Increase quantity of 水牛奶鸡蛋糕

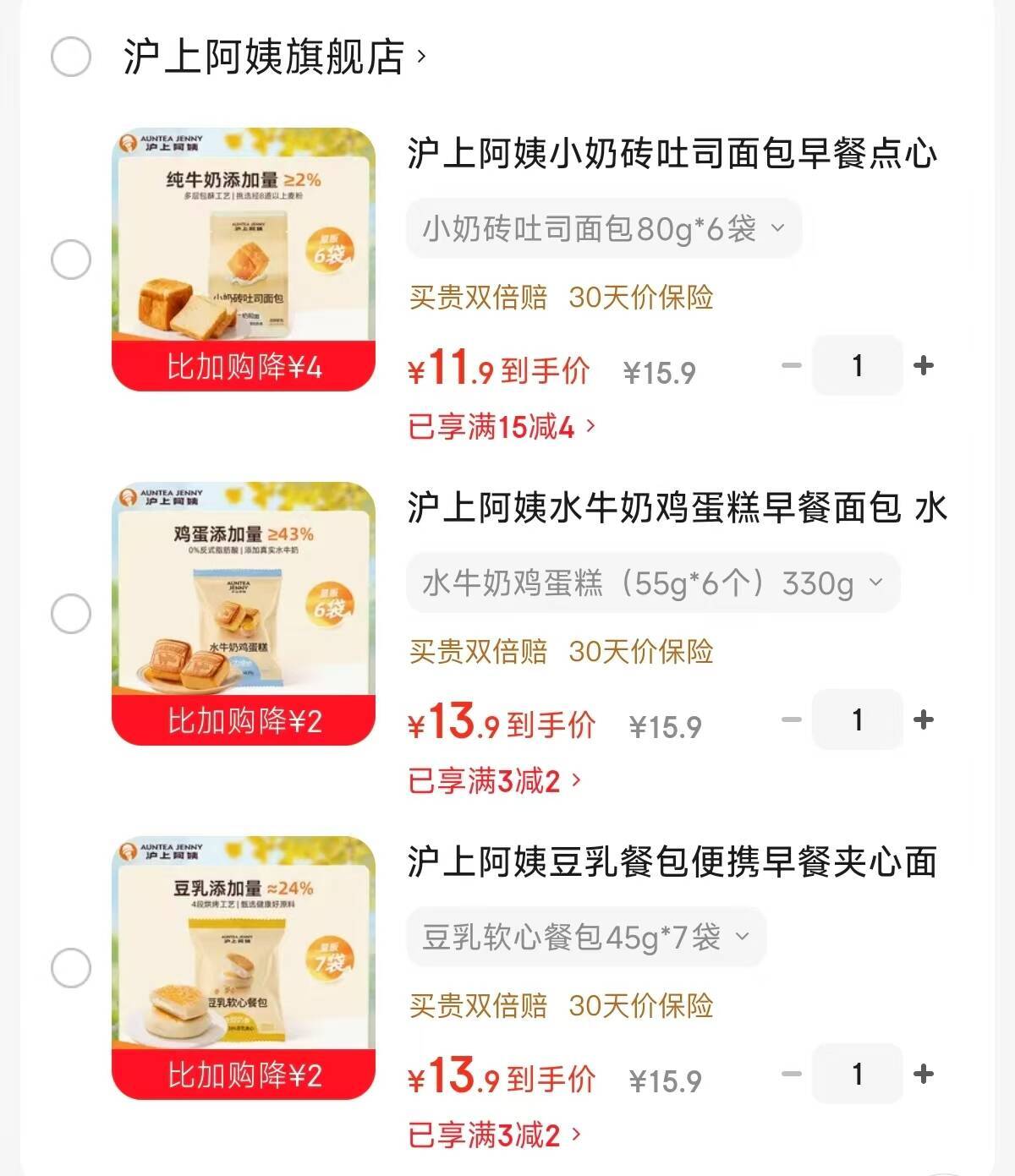924,719
